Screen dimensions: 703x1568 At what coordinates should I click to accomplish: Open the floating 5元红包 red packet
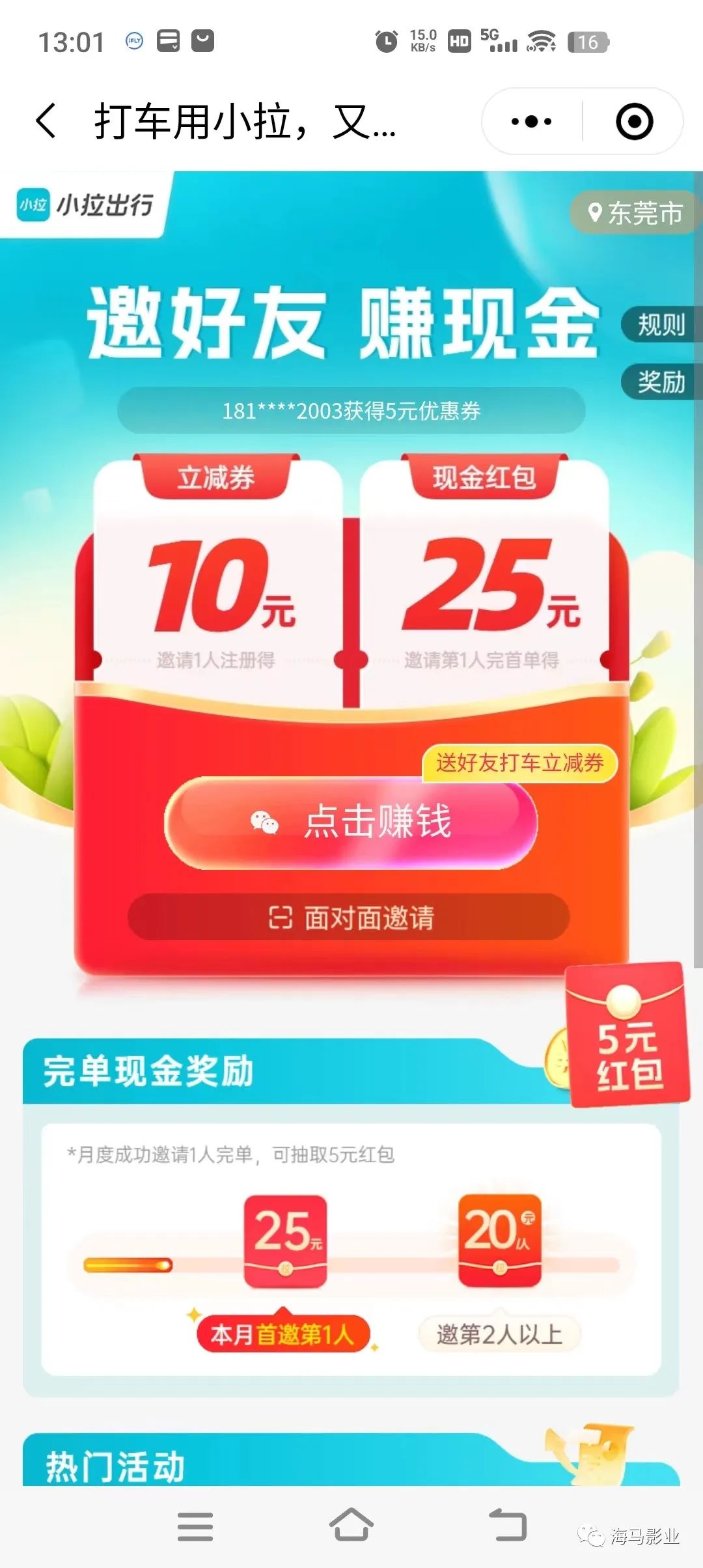pyautogui.click(x=626, y=1037)
